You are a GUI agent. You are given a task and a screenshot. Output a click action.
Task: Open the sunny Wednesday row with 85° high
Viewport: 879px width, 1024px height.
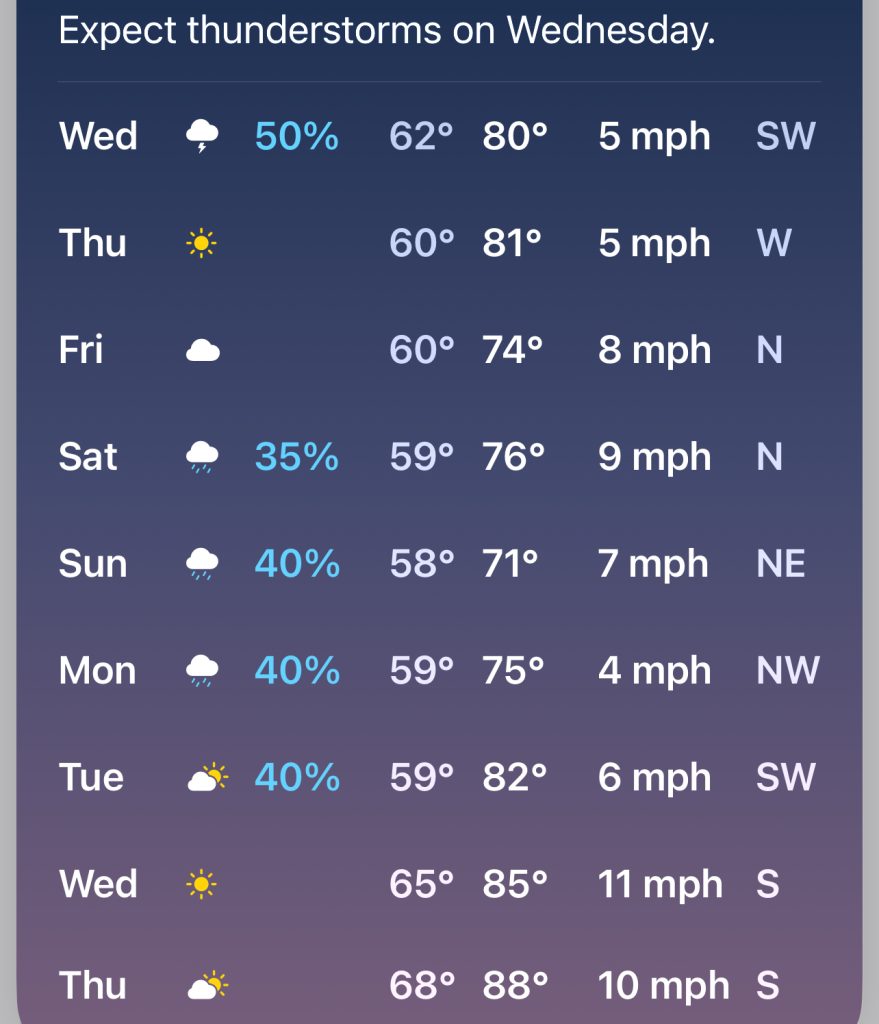point(438,885)
